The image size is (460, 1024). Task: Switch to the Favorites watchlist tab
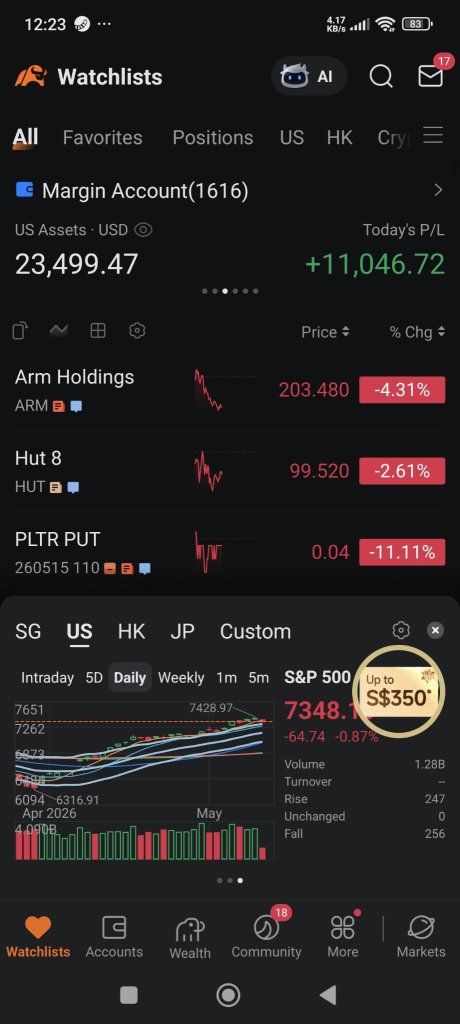tap(103, 137)
